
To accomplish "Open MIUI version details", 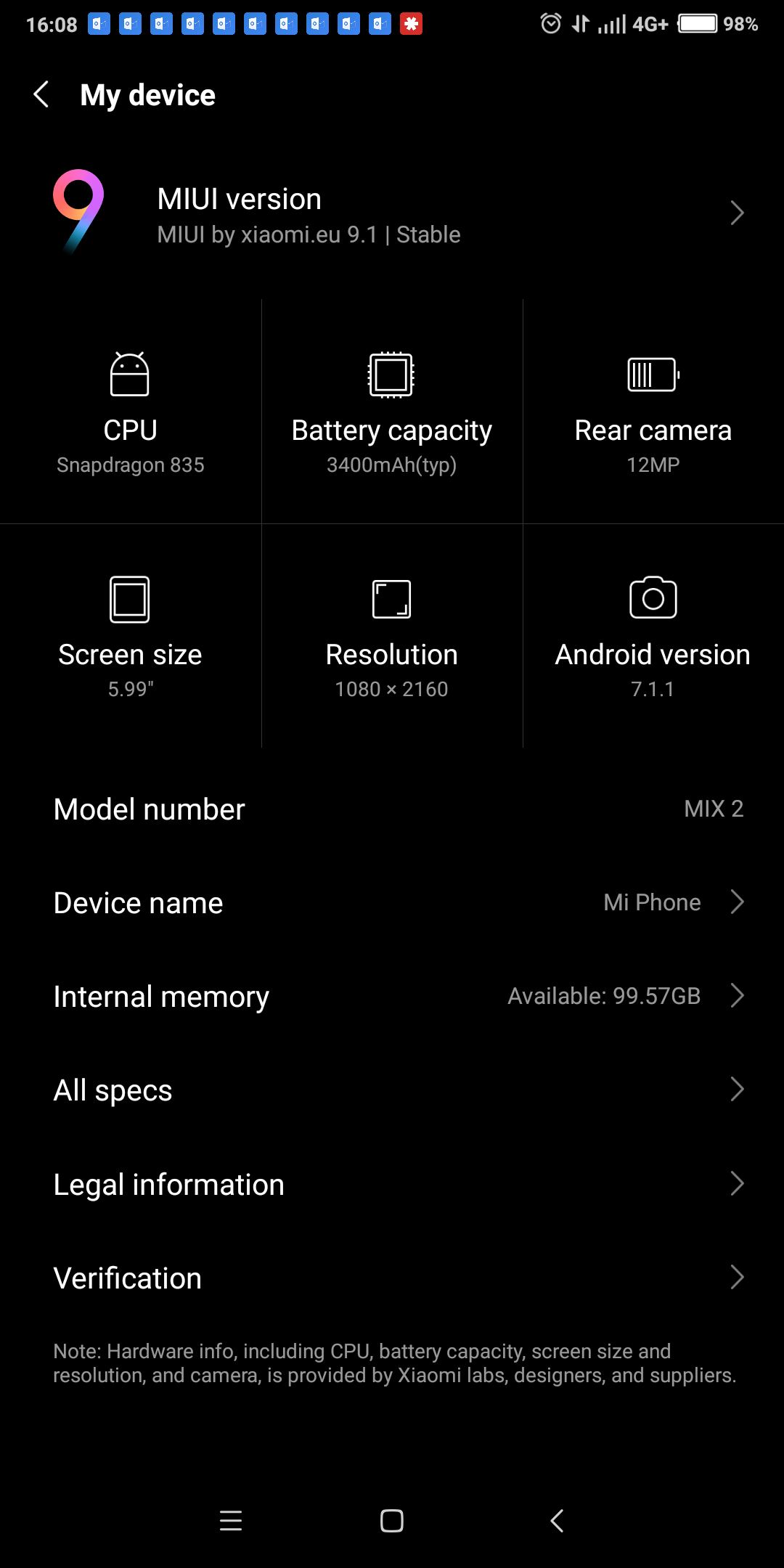I will click(392, 213).
